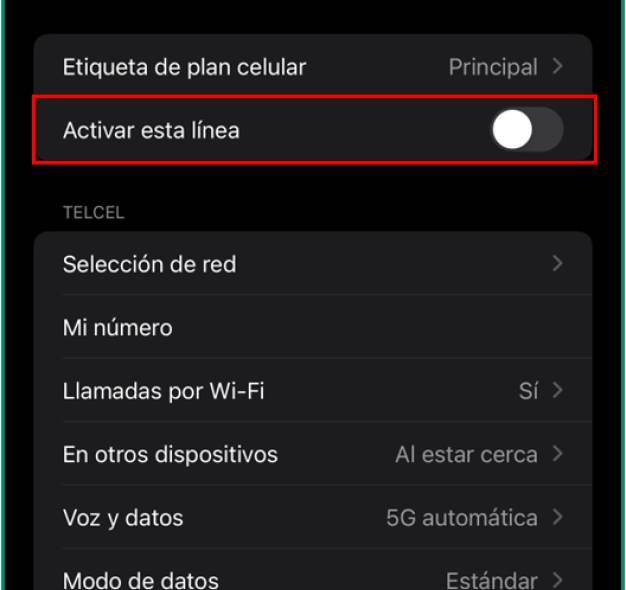Screen dimensions: 626x590
Task: Open Modo de datos options
Action: point(313,577)
